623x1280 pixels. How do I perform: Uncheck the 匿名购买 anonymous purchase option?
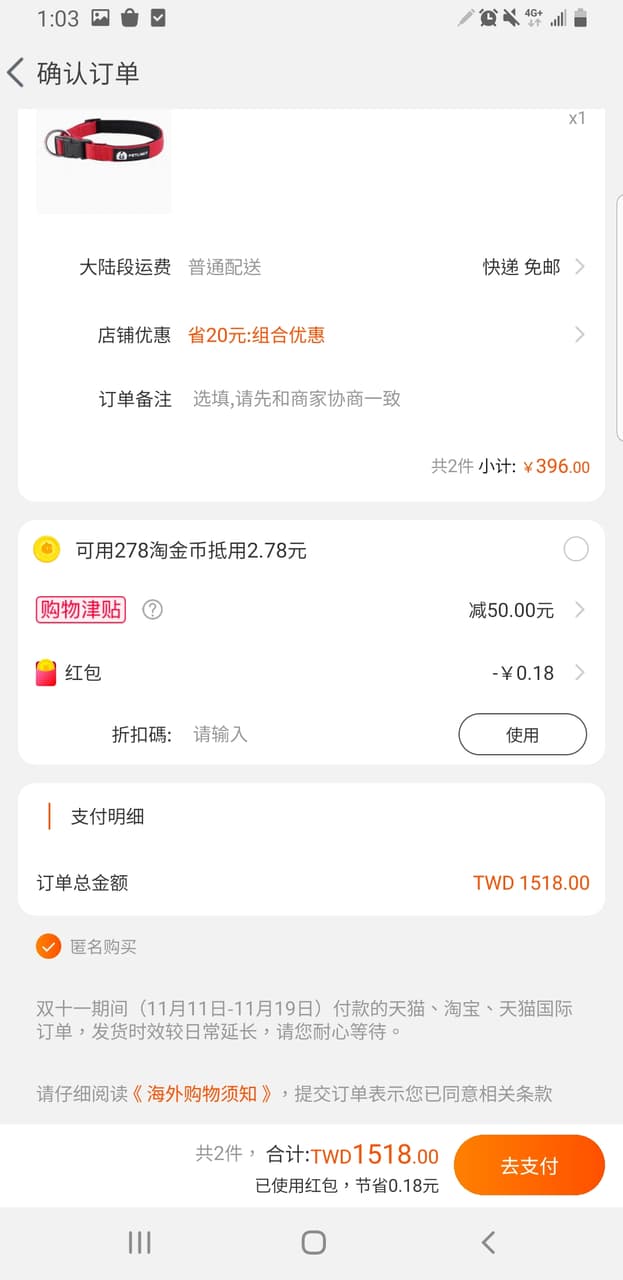click(x=48, y=946)
